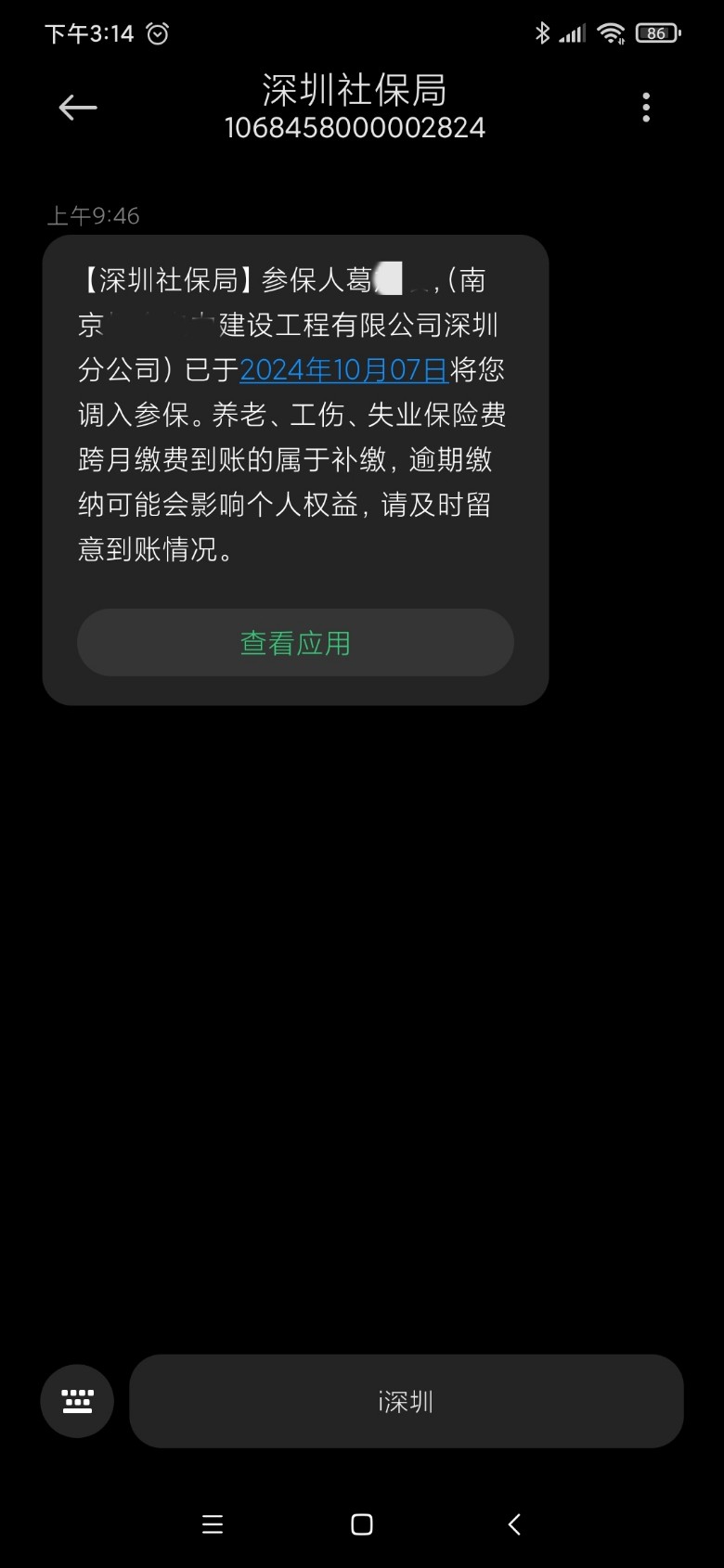This screenshot has height=1568, width=724.
Task: Open the 2024年10月07日 date link
Action: [x=343, y=370]
